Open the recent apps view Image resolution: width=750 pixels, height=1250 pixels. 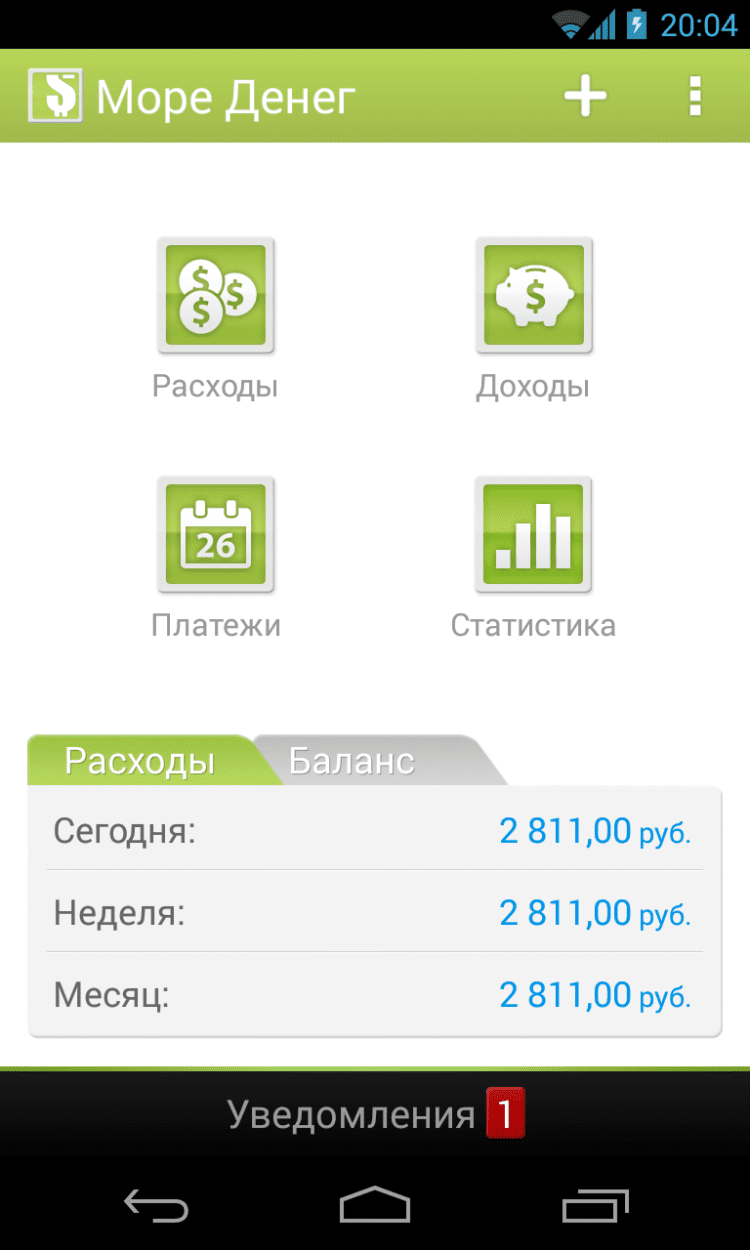[x=594, y=1205]
